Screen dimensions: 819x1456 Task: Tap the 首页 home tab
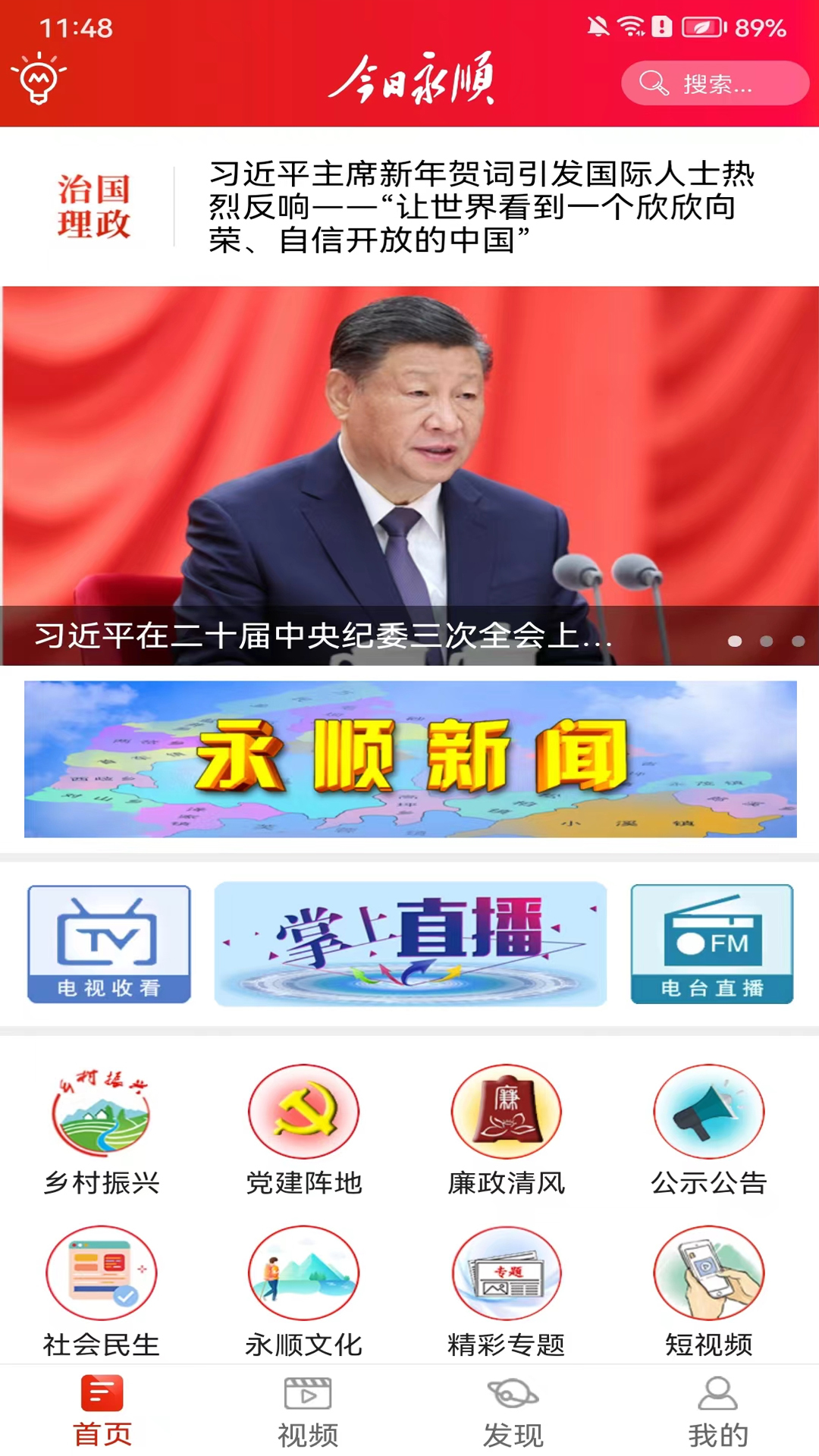click(x=102, y=1412)
